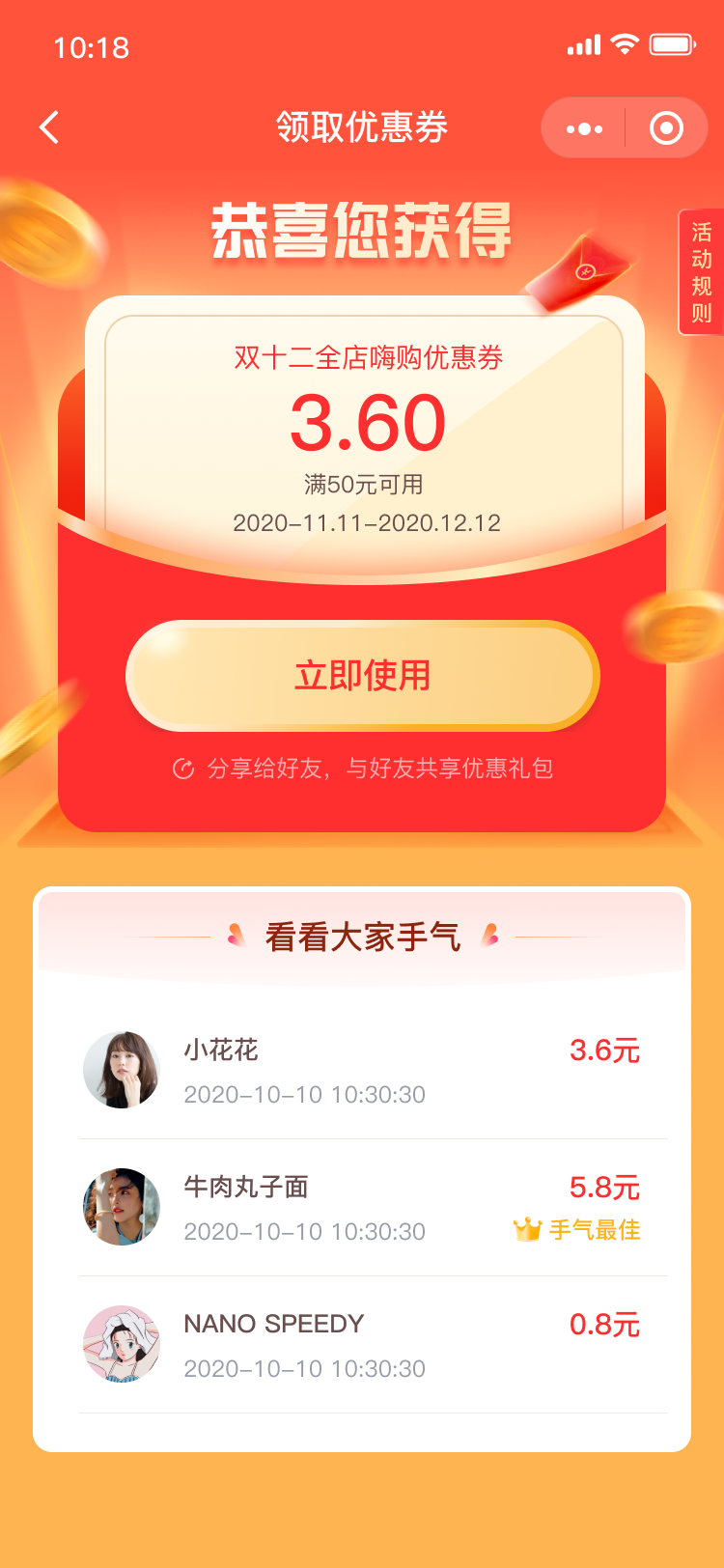Viewport: 724px width, 1568px height.
Task: Close the mini program via circle icon
Action: (666, 128)
